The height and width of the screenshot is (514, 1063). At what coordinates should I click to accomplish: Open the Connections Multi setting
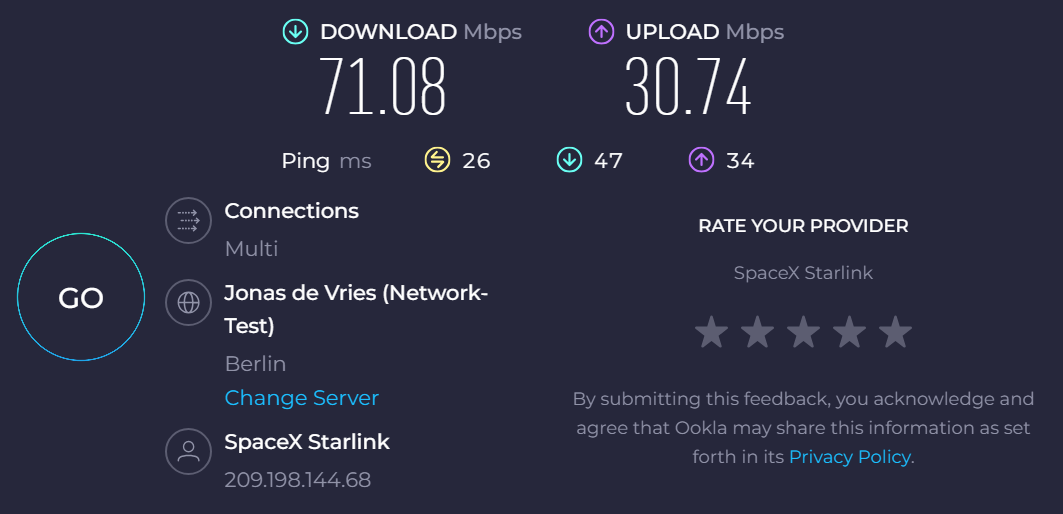click(252, 248)
